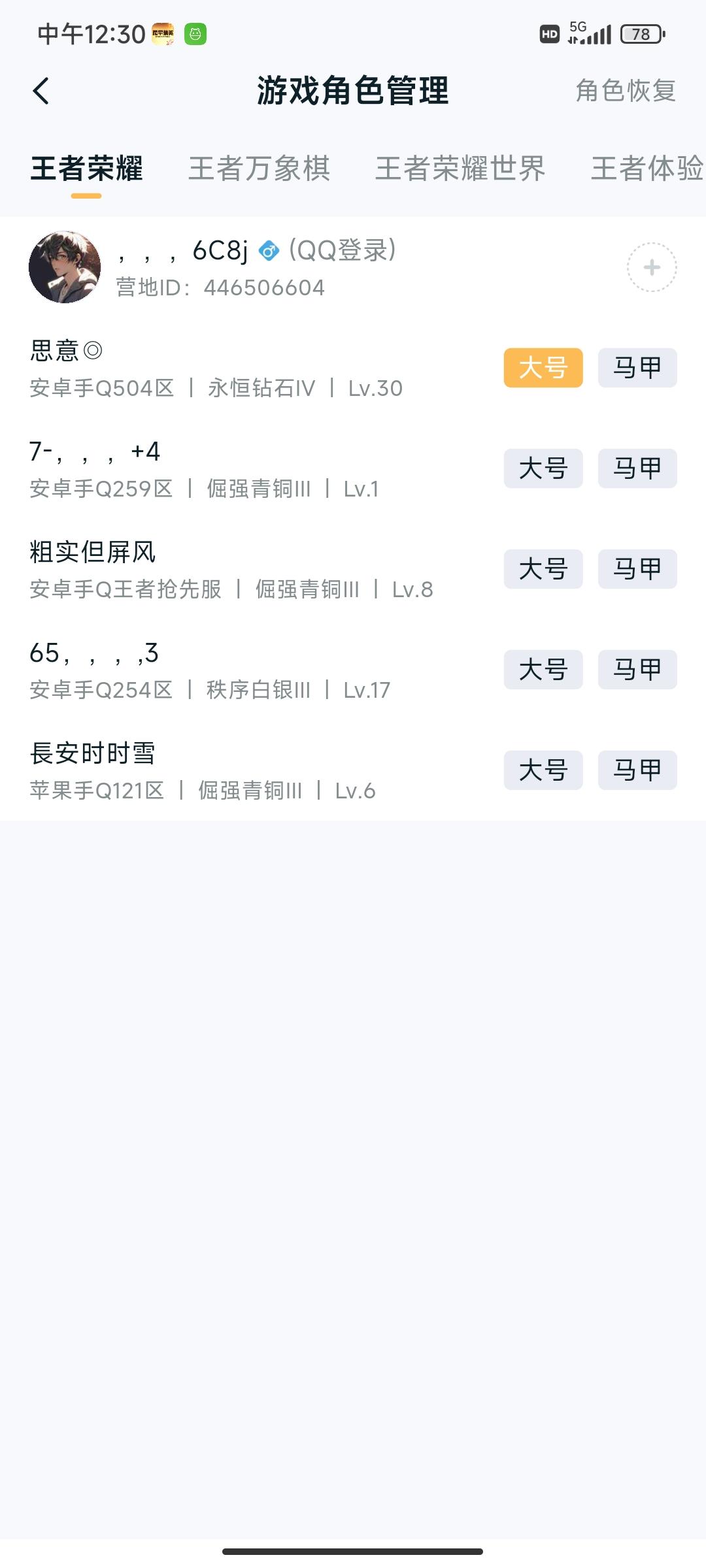The width and height of the screenshot is (706, 1568).
Task: Open 角色恢复 in the top right corner
Action: pos(624,91)
